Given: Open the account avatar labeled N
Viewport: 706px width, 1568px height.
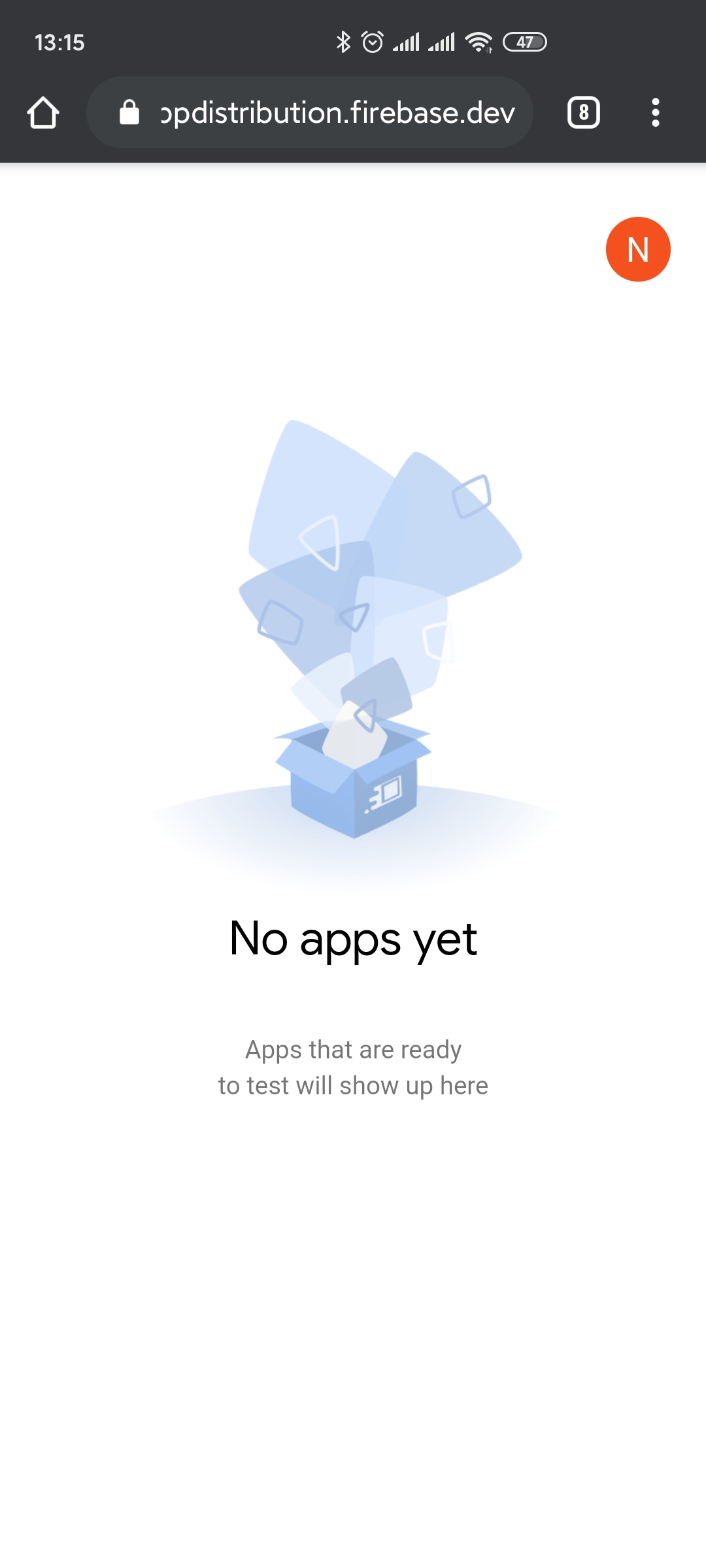Looking at the screenshot, I should coord(637,250).
